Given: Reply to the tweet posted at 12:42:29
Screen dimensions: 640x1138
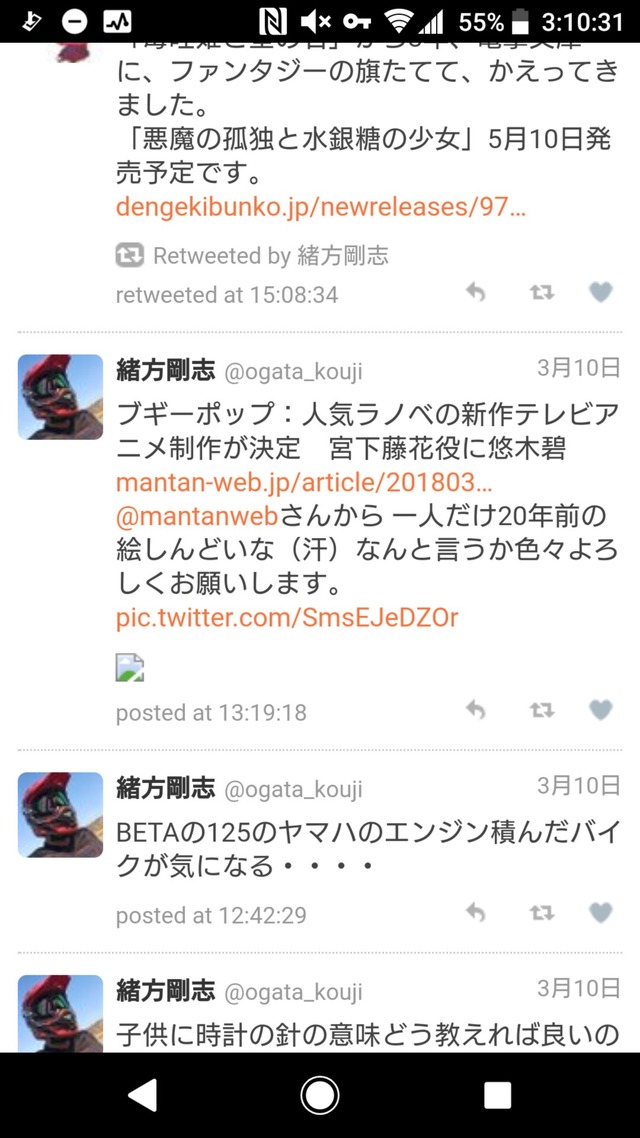Looking at the screenshot, I should click(475, 912).
